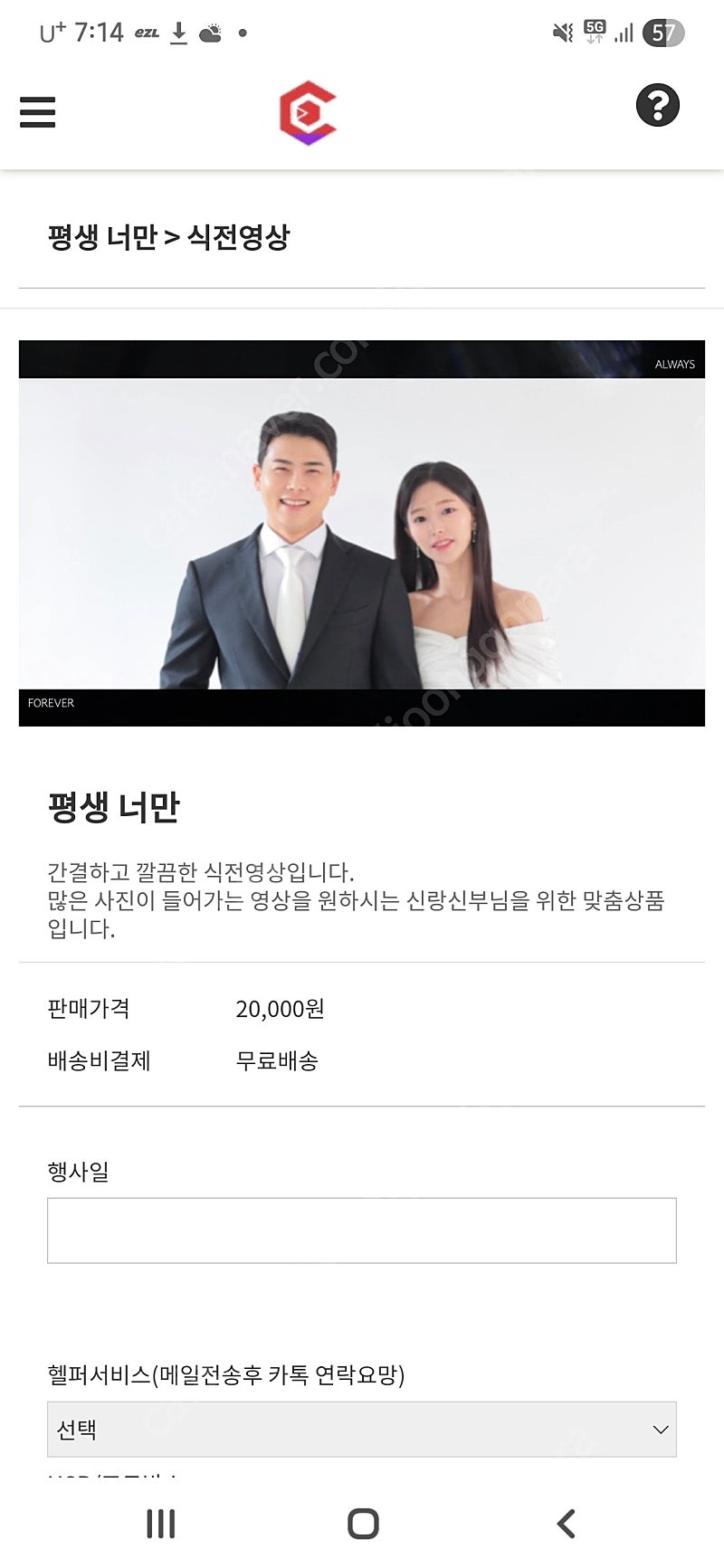Open recent apps from navigation bar

click(x=161, y=1524)
